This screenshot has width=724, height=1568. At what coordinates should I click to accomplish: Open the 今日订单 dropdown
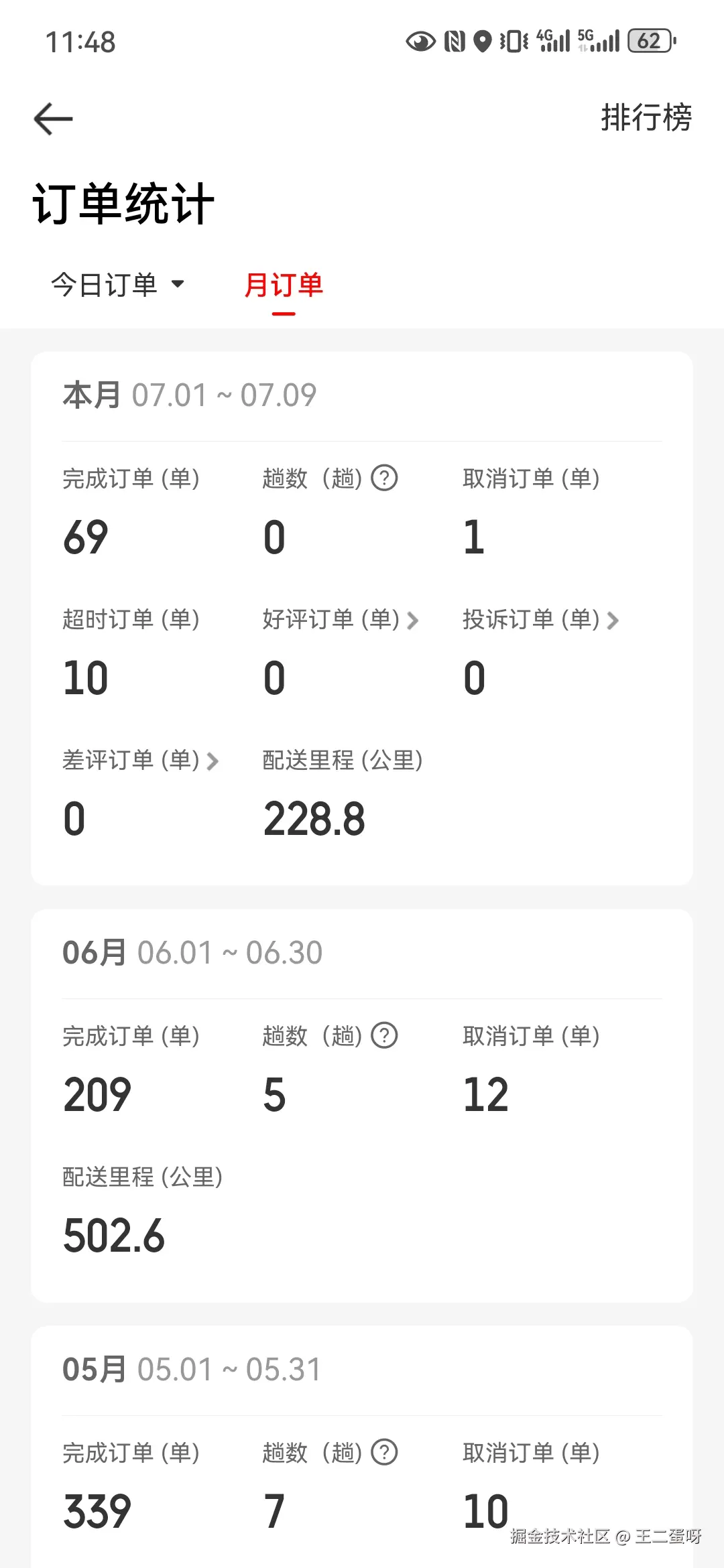pyautogui.click(x=178, y=284)
